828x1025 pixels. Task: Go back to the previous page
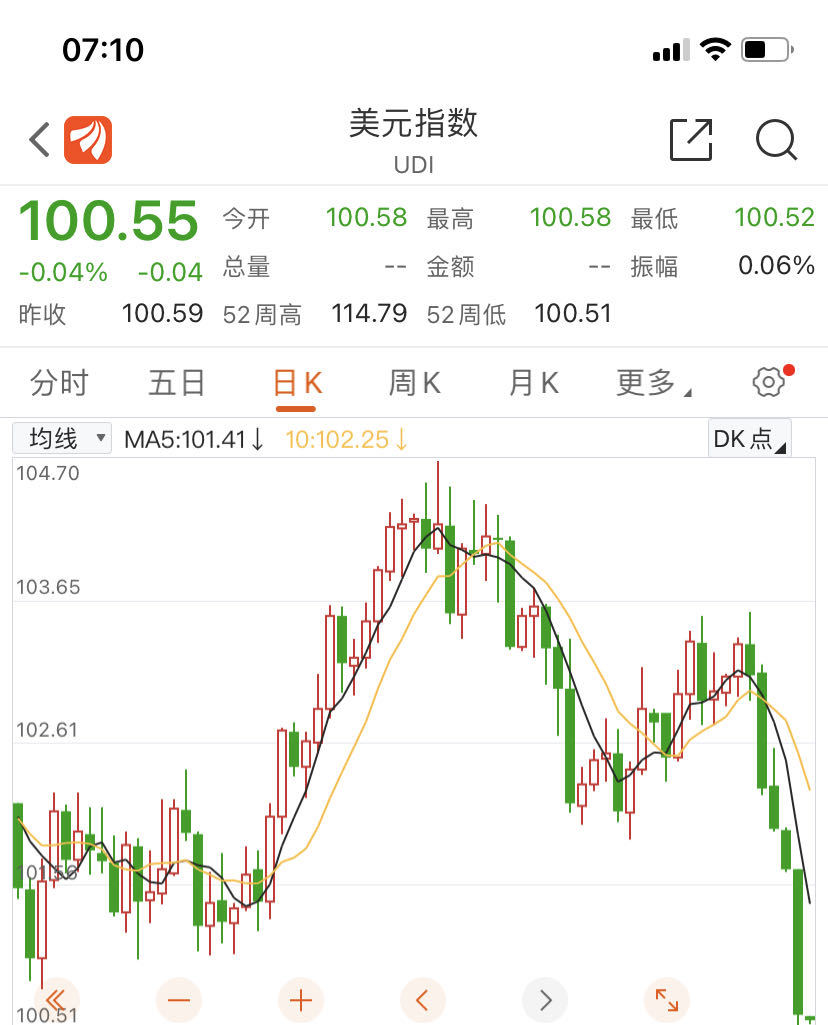point(40,140)
